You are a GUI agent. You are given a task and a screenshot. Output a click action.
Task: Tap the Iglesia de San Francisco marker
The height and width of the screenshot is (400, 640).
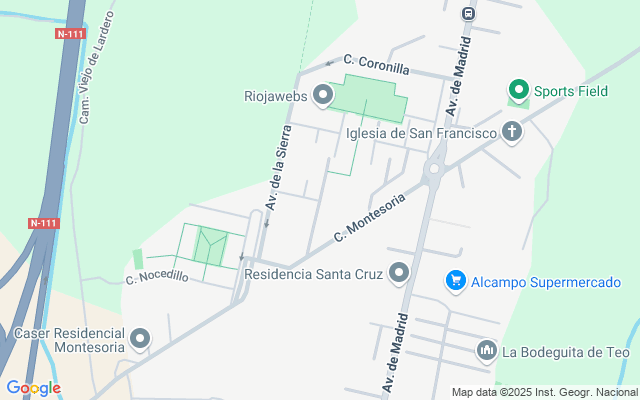(511, 132)
